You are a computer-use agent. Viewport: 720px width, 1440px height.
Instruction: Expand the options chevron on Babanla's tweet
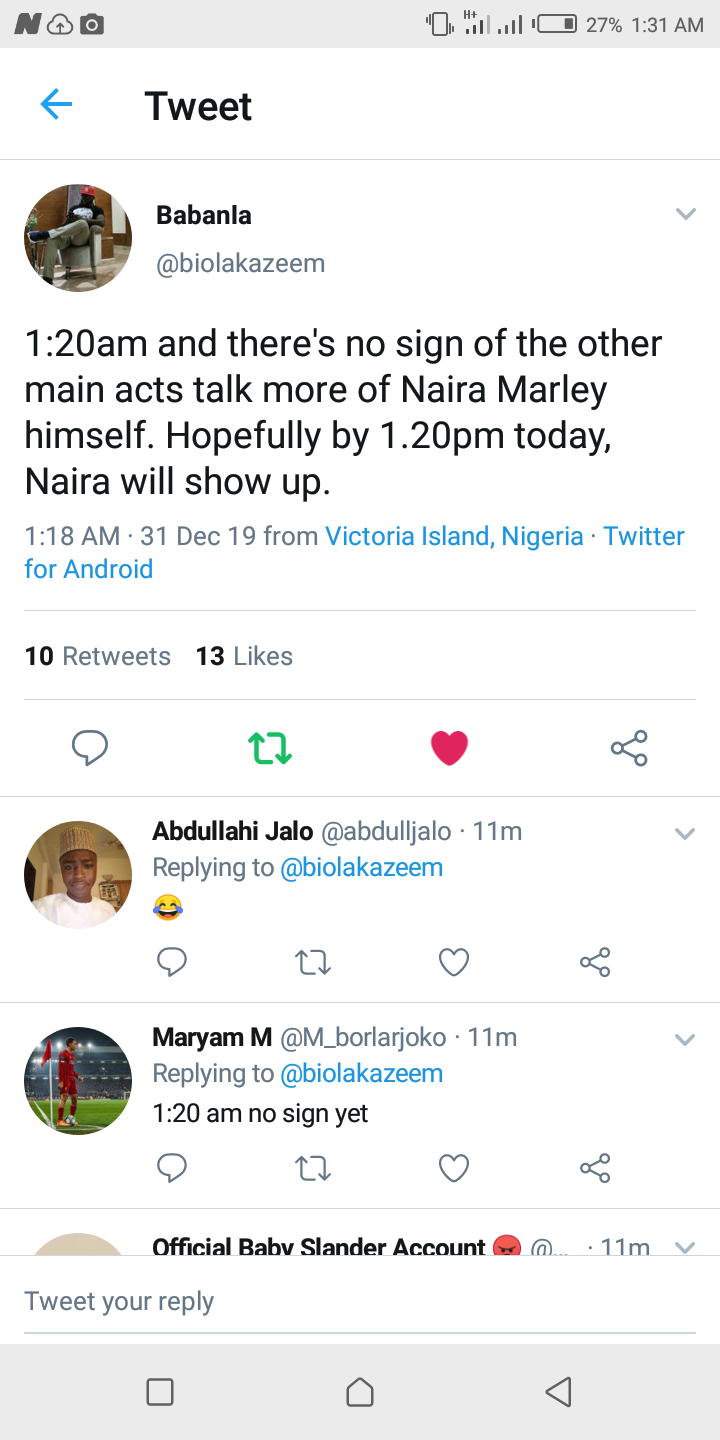(685, 214)
